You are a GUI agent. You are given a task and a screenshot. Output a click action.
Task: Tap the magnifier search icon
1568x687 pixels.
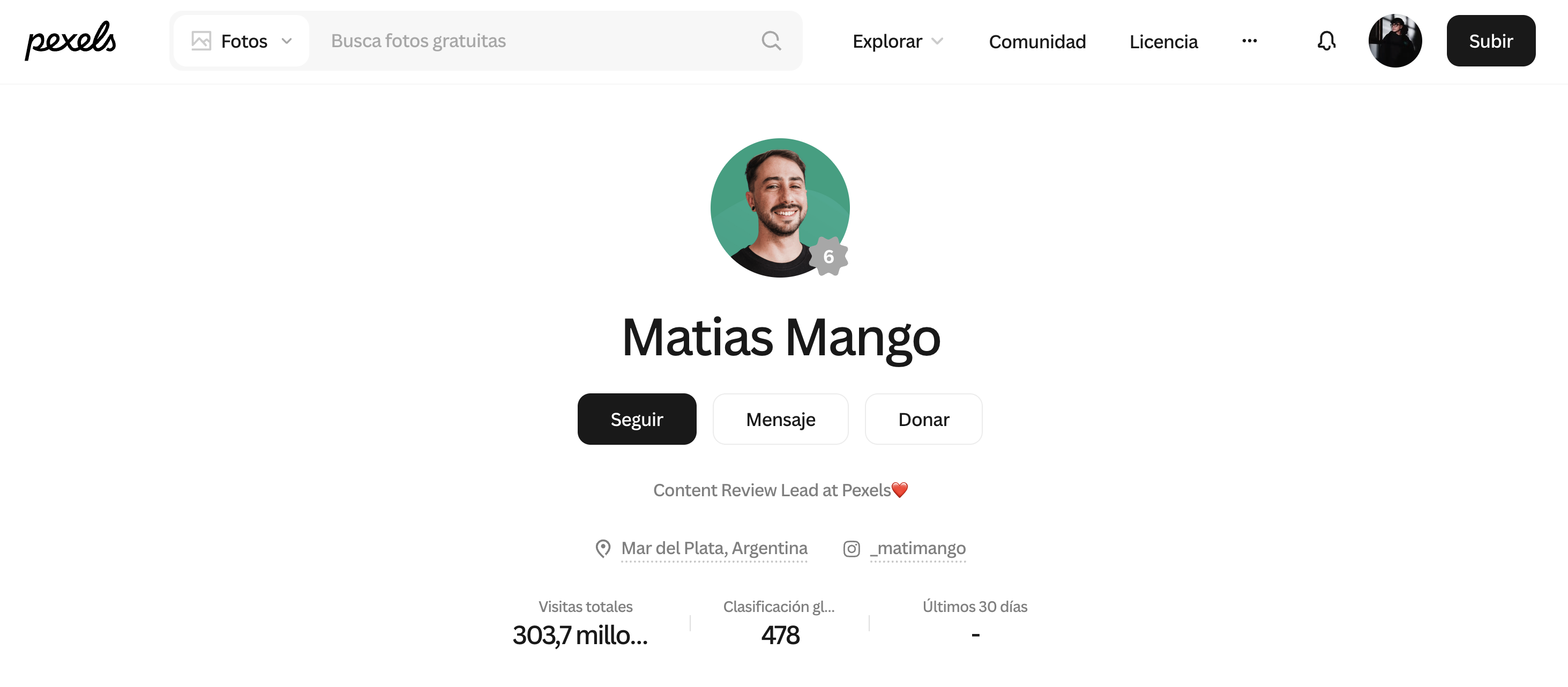tap(771, 41)
